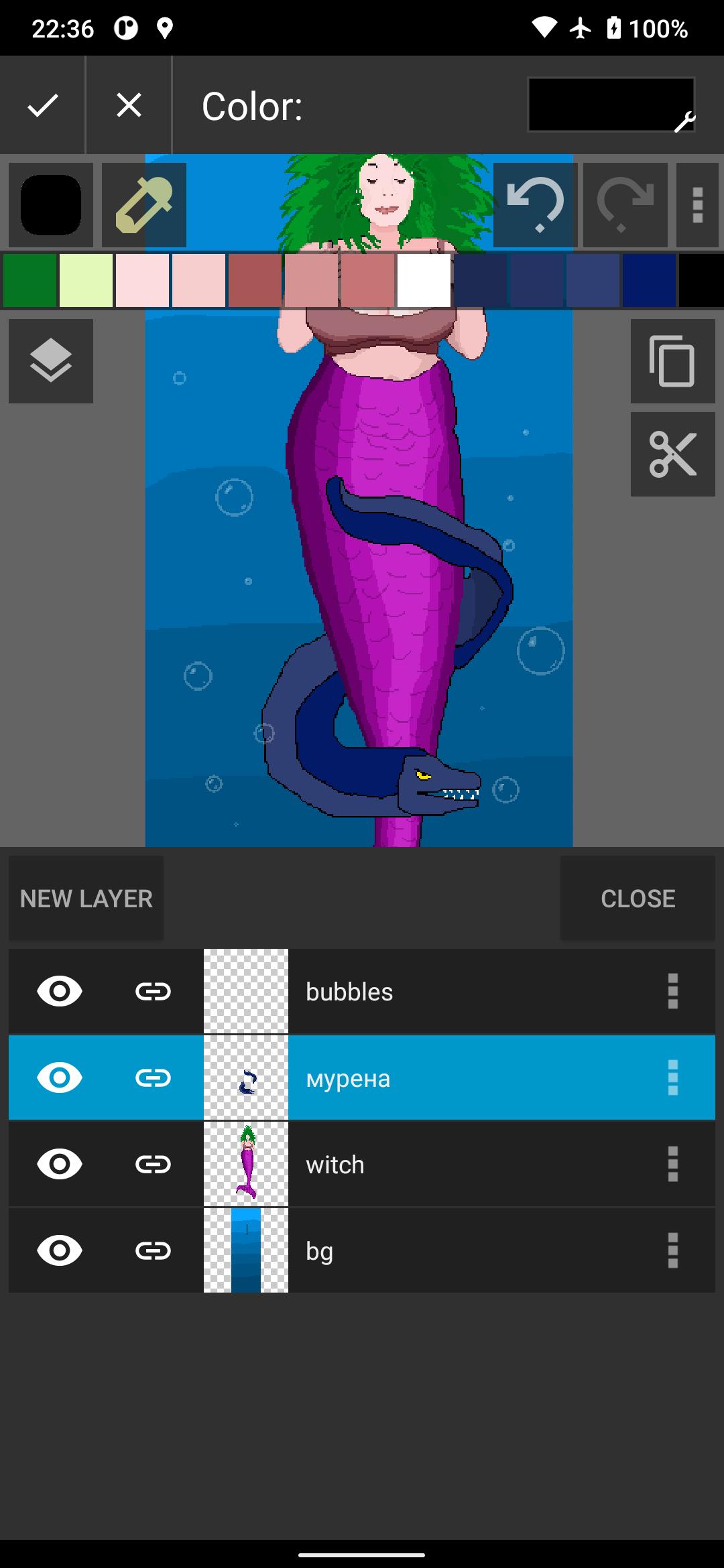724x1568 pixels.
Task: Pick the white palette swatch
Action: (424, 280)
